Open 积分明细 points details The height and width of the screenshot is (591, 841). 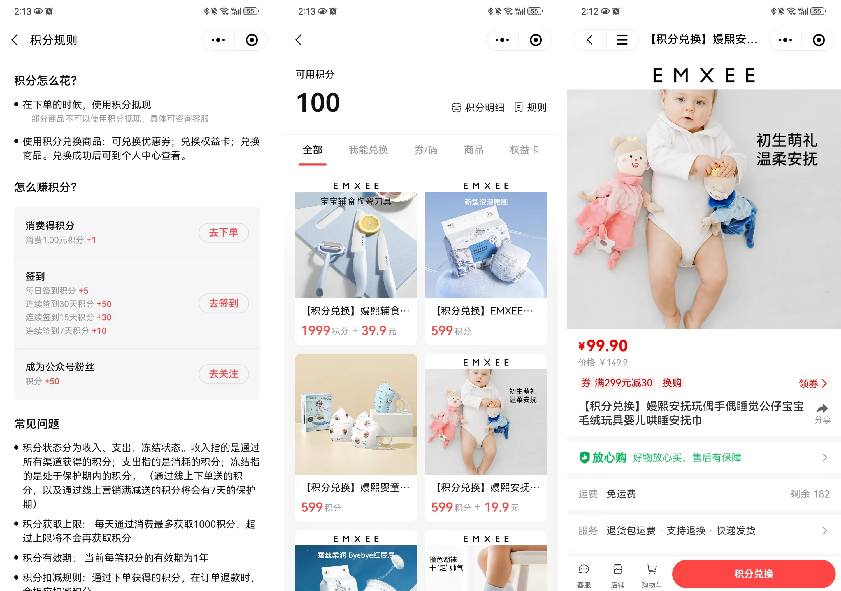click(x=478, y=107)
